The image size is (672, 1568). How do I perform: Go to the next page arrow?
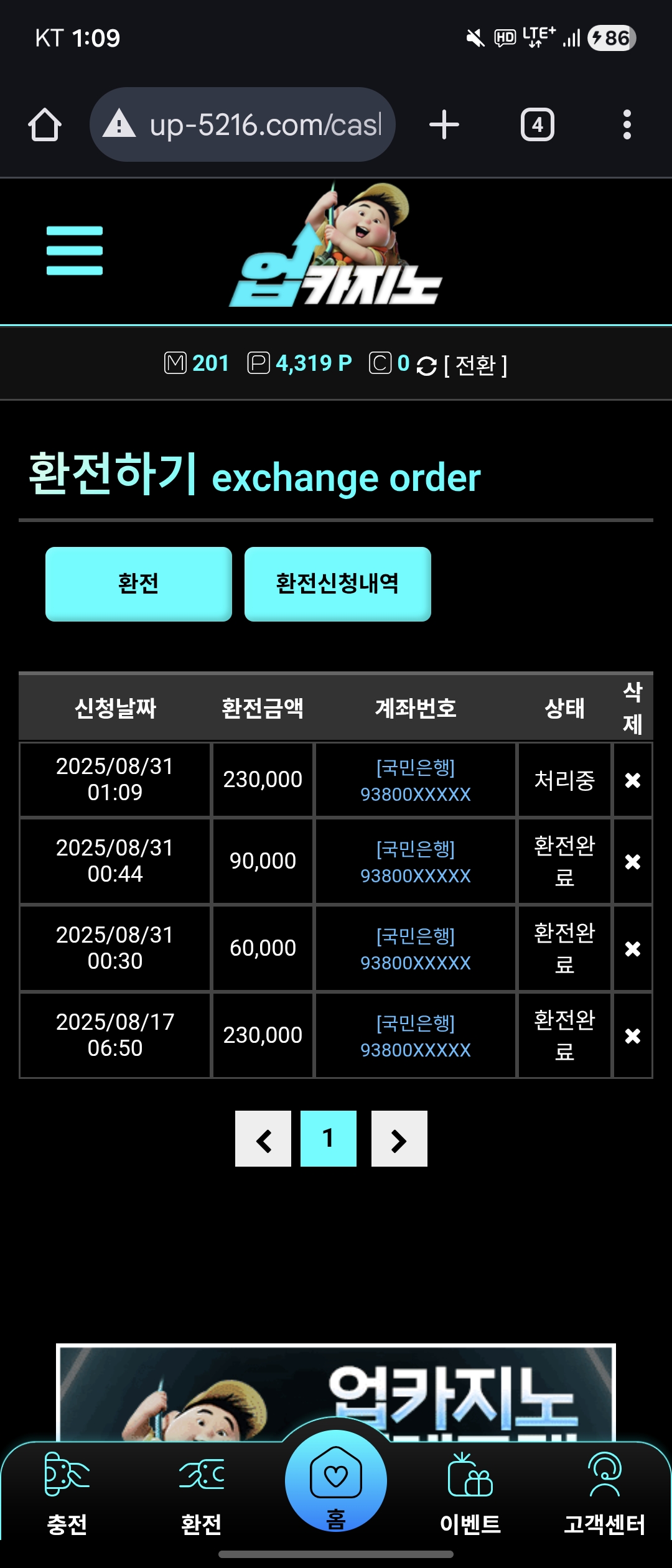click(399, 1139)
